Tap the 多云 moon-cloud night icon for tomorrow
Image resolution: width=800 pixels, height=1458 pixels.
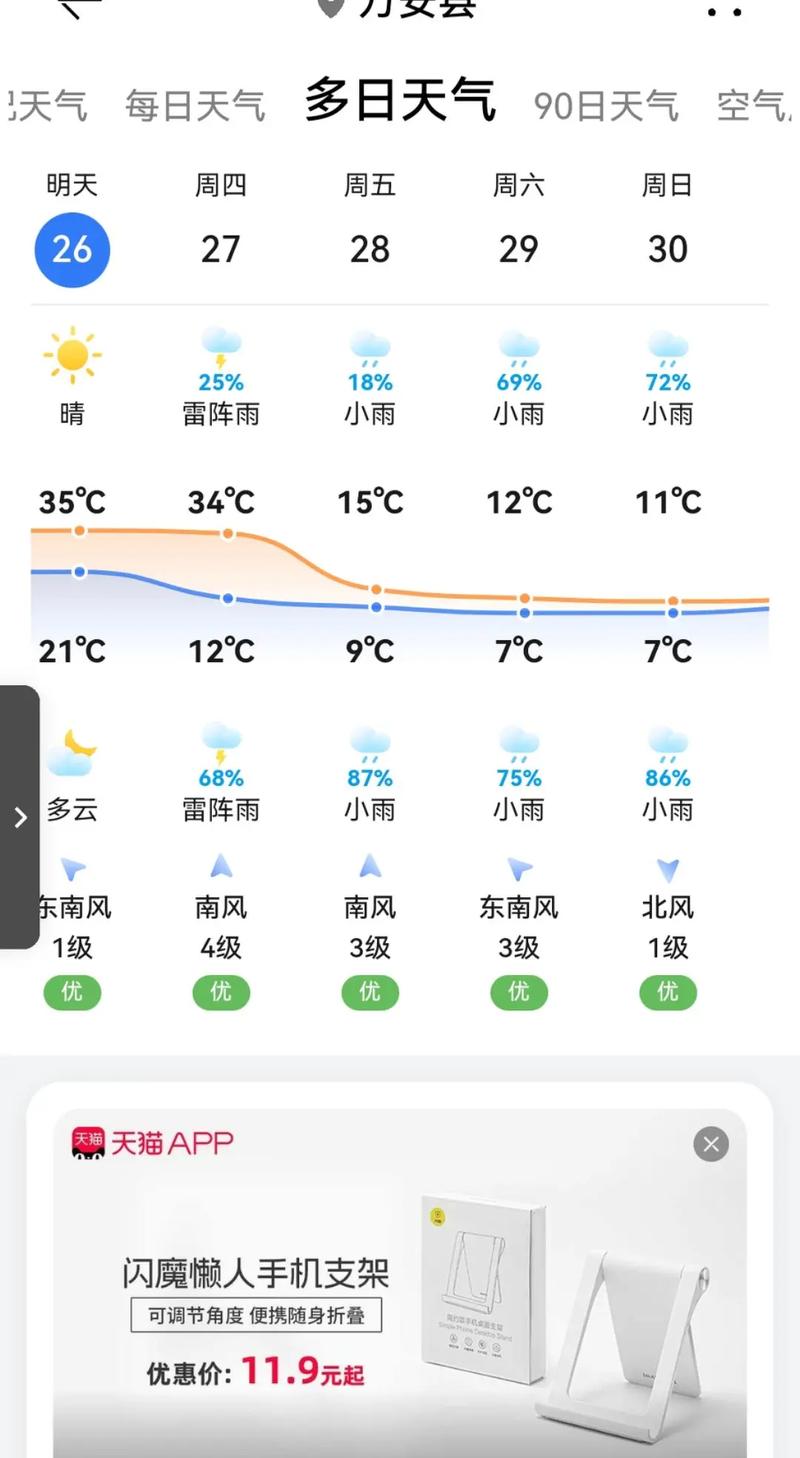coord(71,745)
